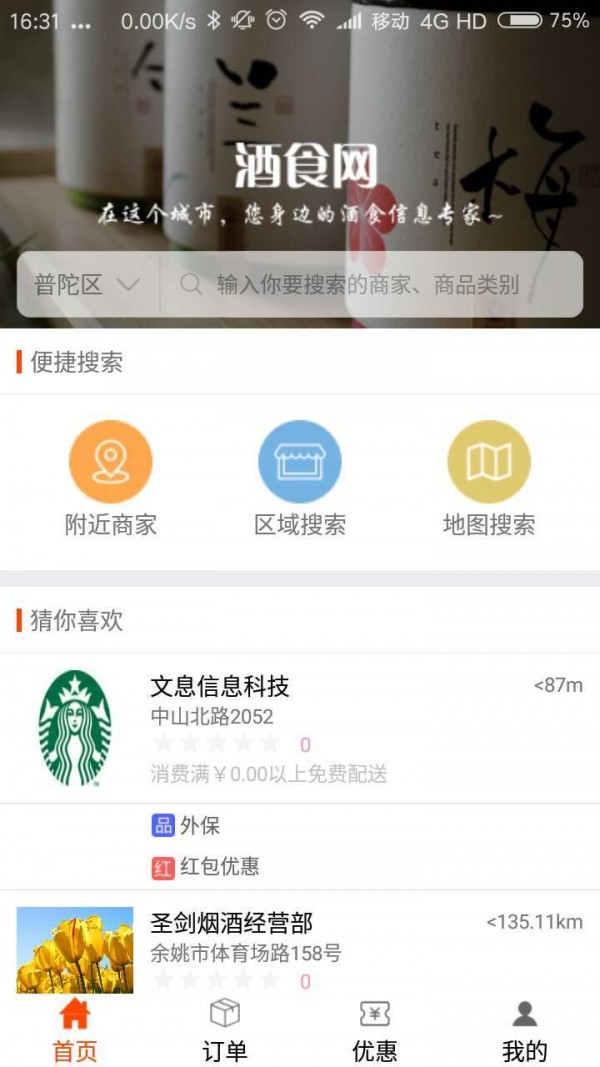
Task: Open 附近商家 nearby merchants
Action: click(x=110, y=478)
